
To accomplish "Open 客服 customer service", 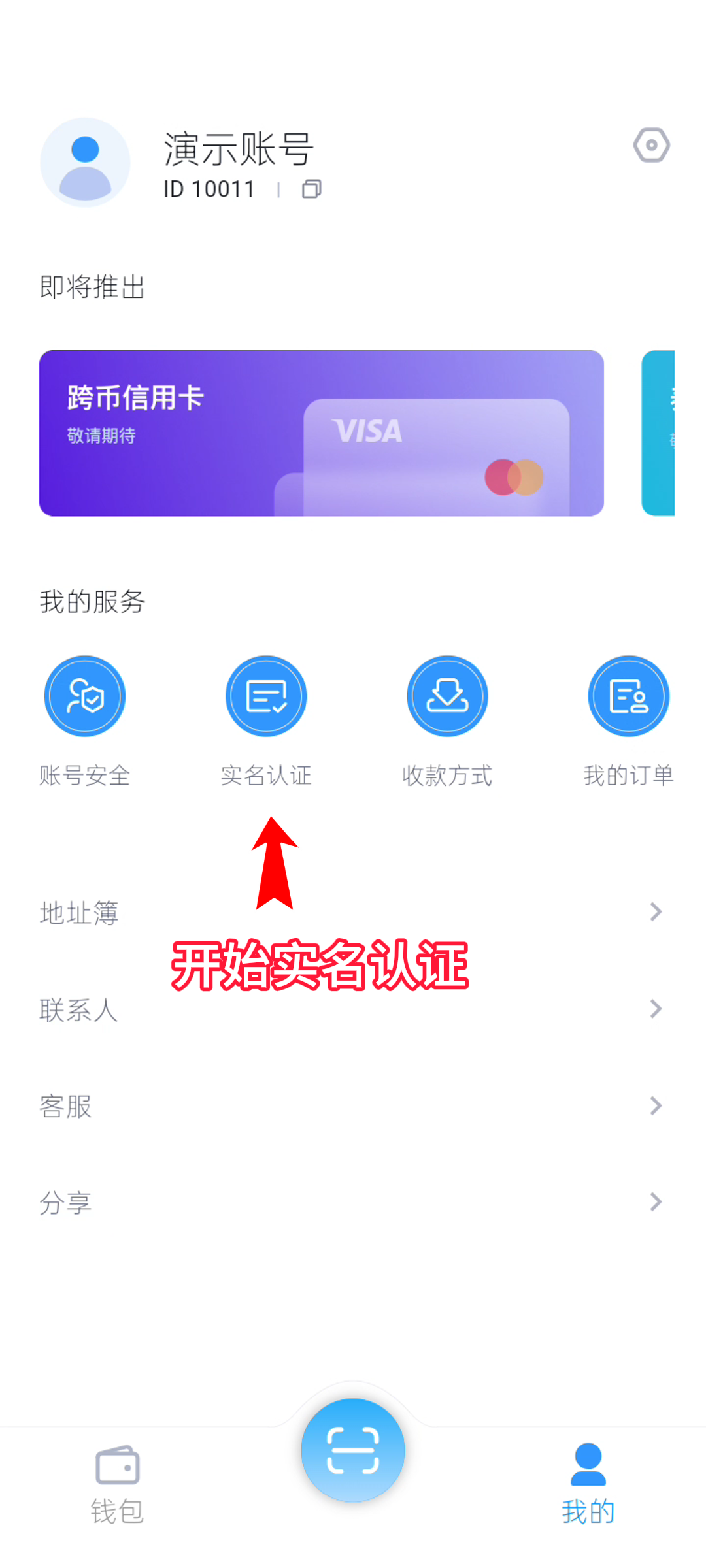I will (x=353, y=1106).
